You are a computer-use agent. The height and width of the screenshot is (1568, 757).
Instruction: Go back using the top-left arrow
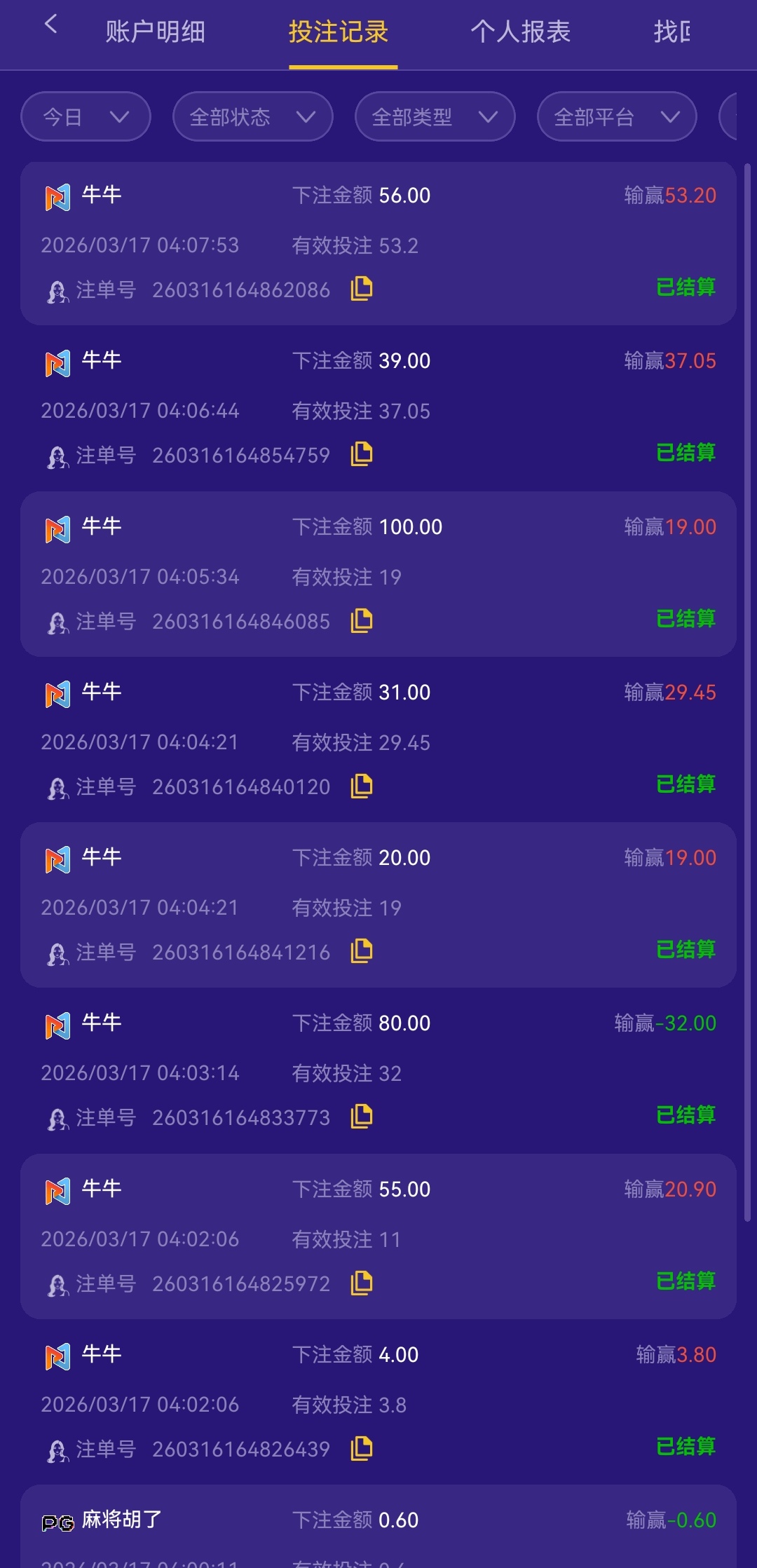50,25
